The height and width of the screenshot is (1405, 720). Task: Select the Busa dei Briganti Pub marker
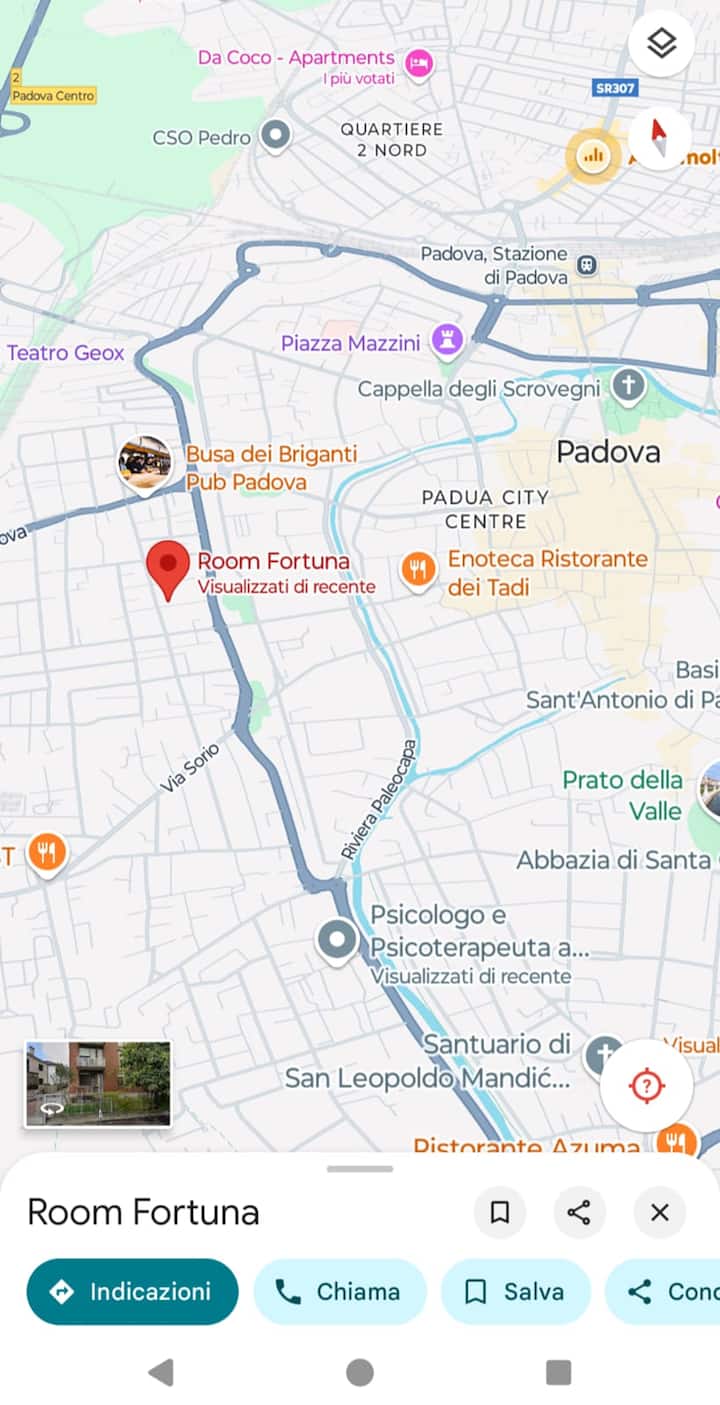point(145,463)
